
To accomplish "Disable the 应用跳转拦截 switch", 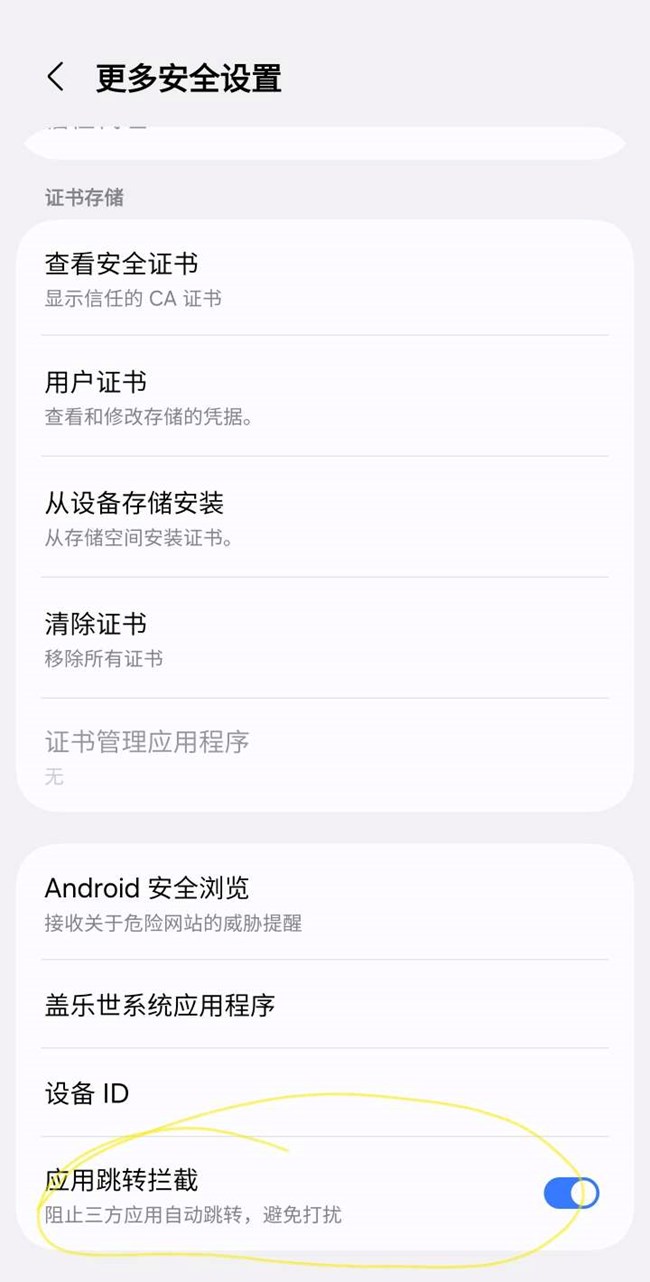I will pos(571,1193).
